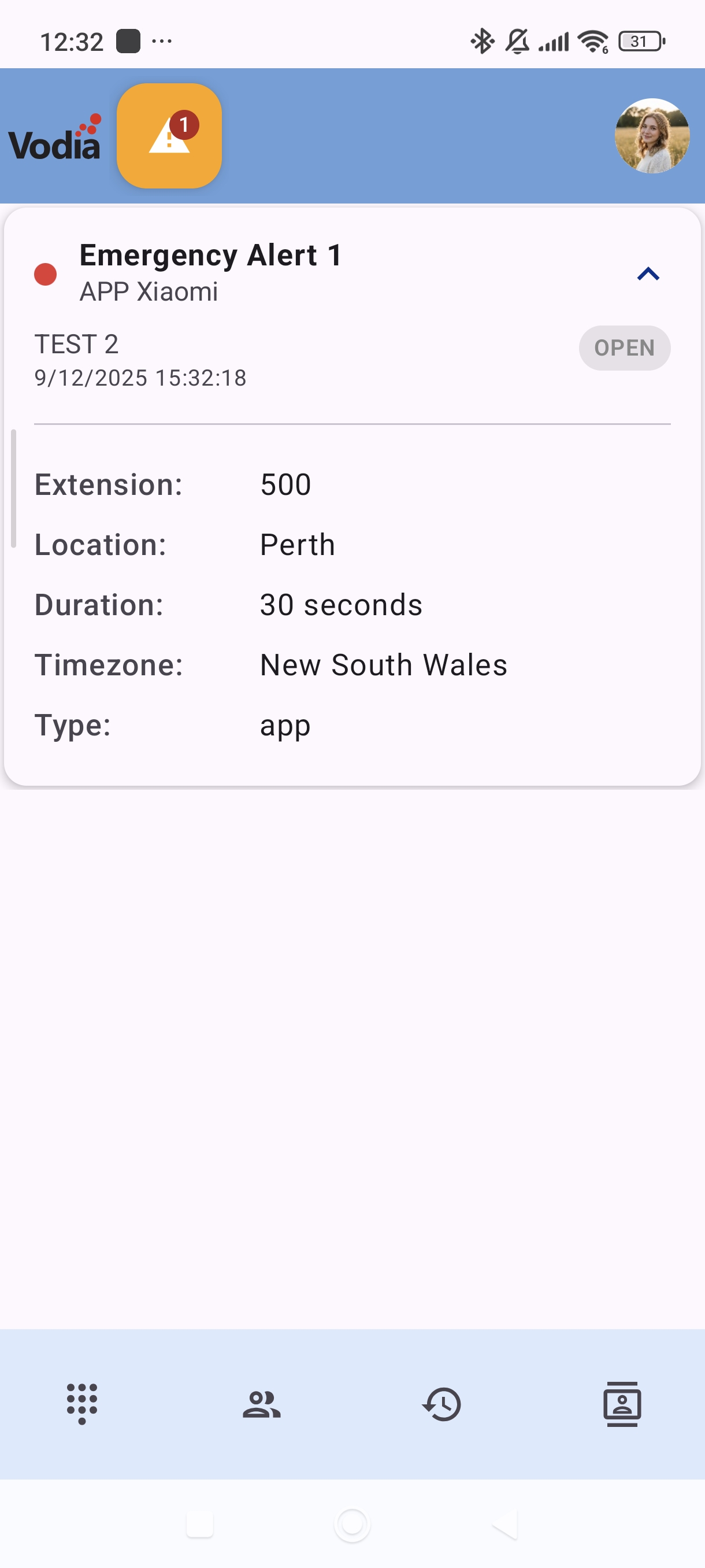Screen dimensions: 705x1568
Task: Switch to the dialpad tab
Action: [x=82, y=1404]
